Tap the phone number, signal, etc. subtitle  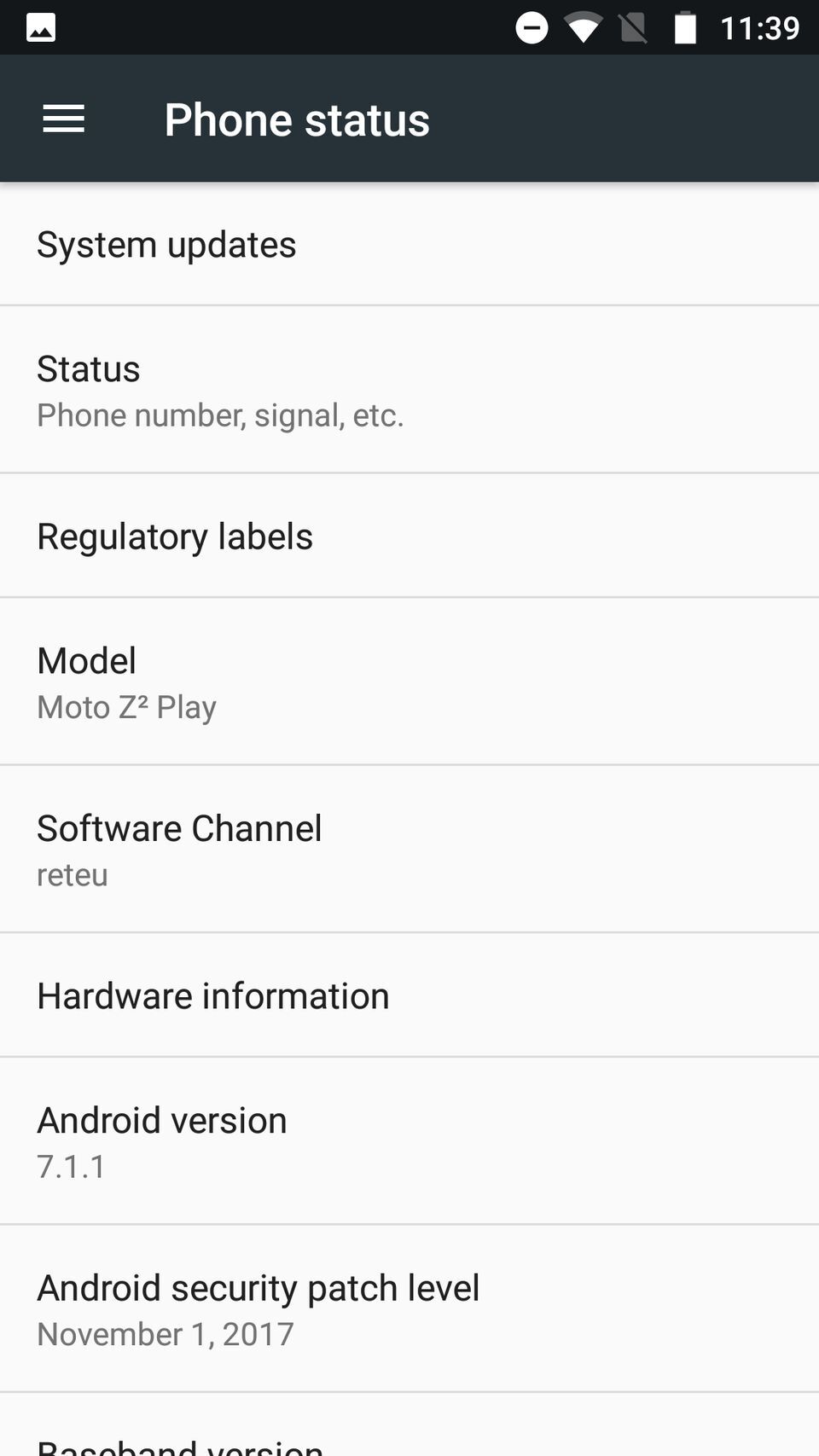(219, 415)
